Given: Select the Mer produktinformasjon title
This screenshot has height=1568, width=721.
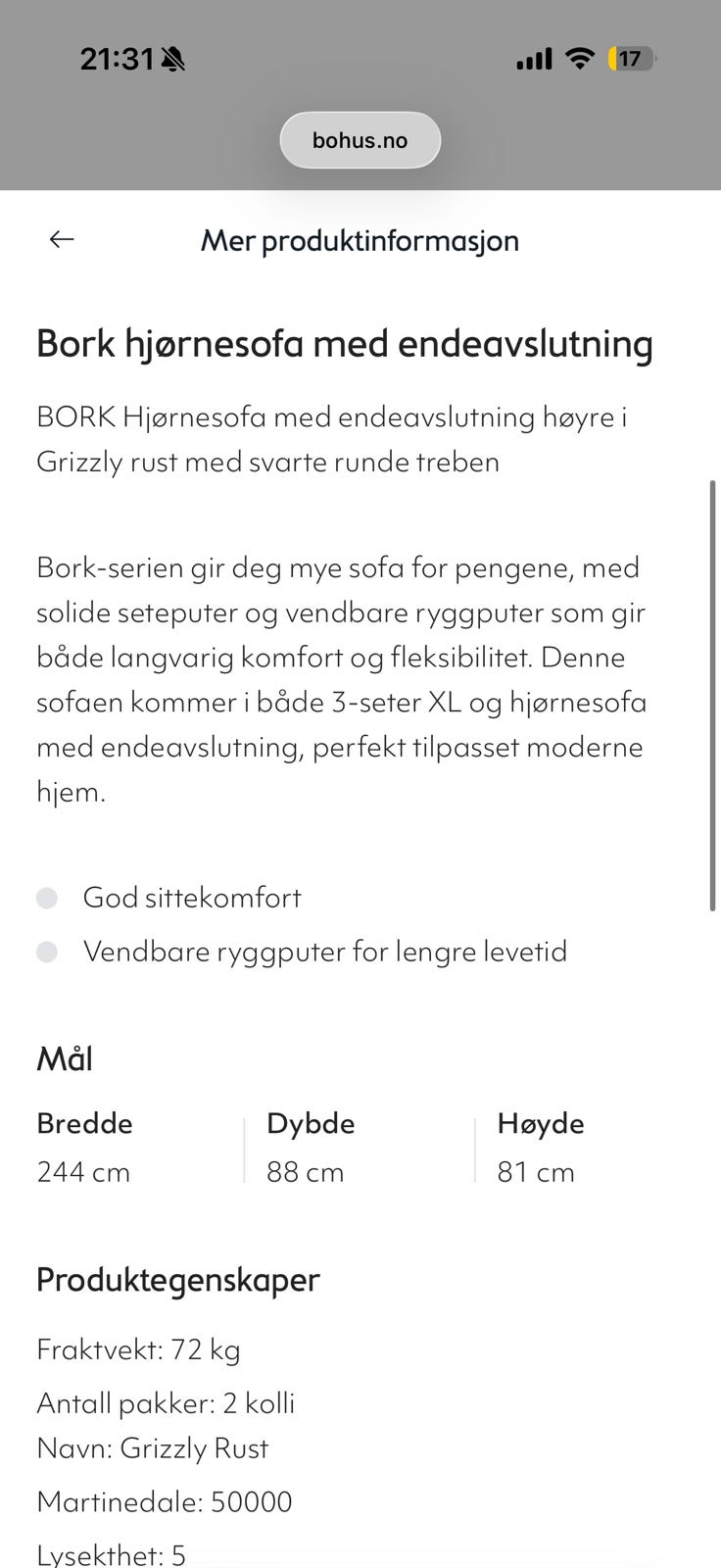Looking at the screenshot, I should [x=360, y=241].
